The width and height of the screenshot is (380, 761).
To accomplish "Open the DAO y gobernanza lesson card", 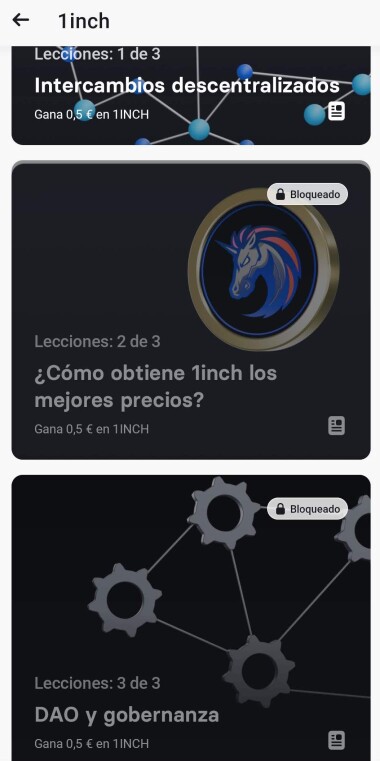I will click(x=191, y=618).
